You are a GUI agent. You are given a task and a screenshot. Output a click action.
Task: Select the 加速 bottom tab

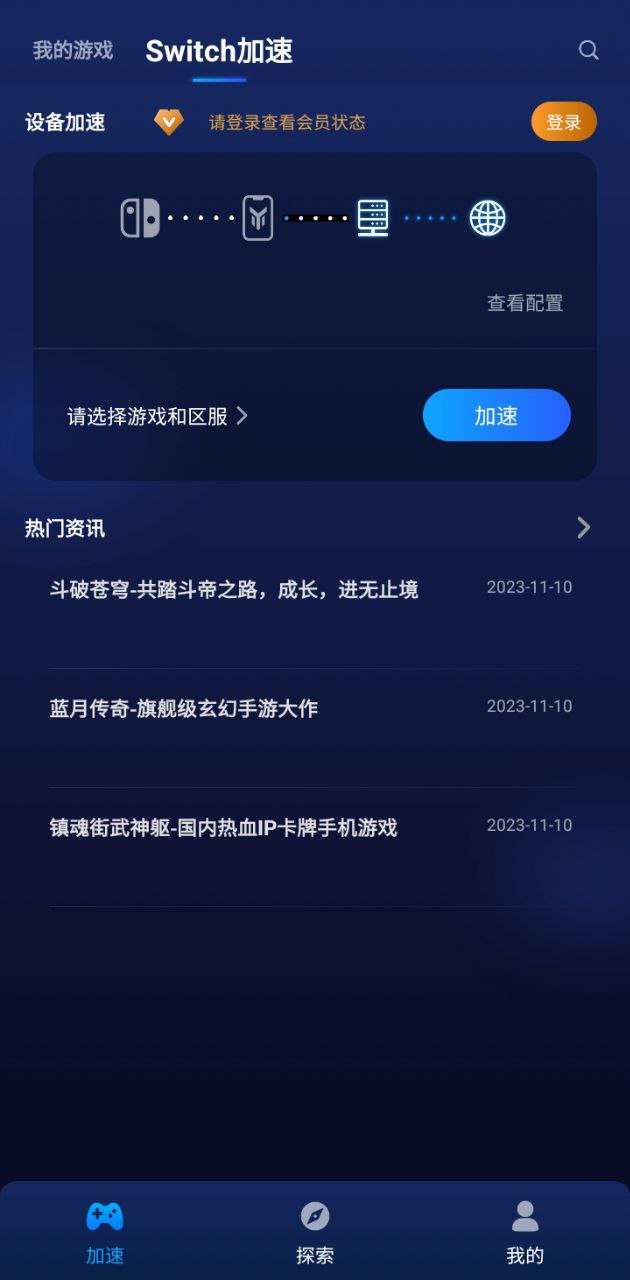coord(105,1233)
